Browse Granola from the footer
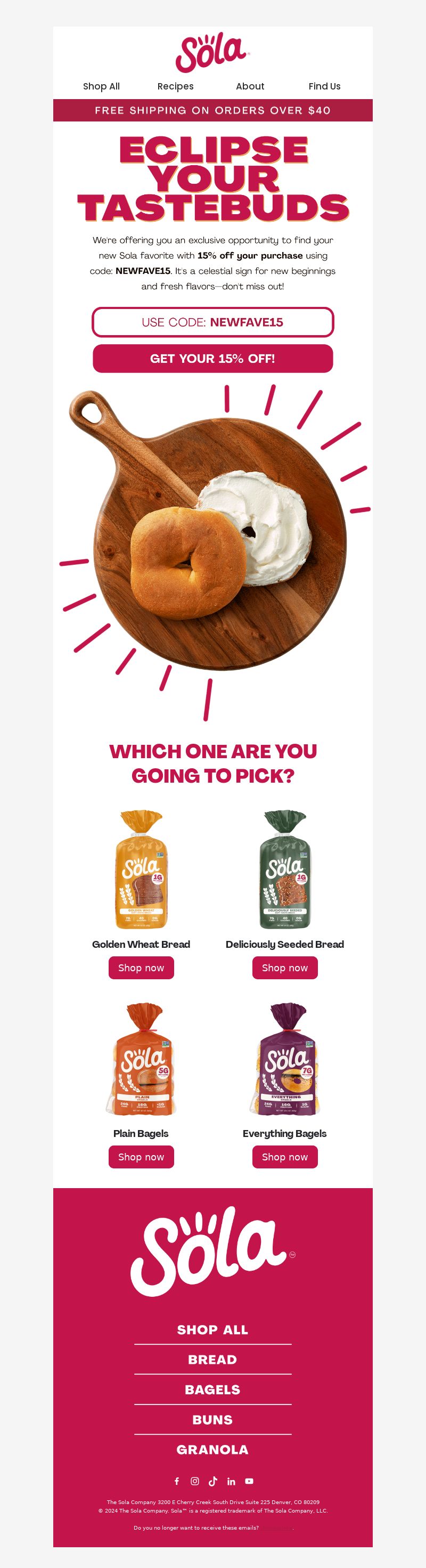Image resolution: width=426 pixels, height=1568 pixels. [212, 1449]
